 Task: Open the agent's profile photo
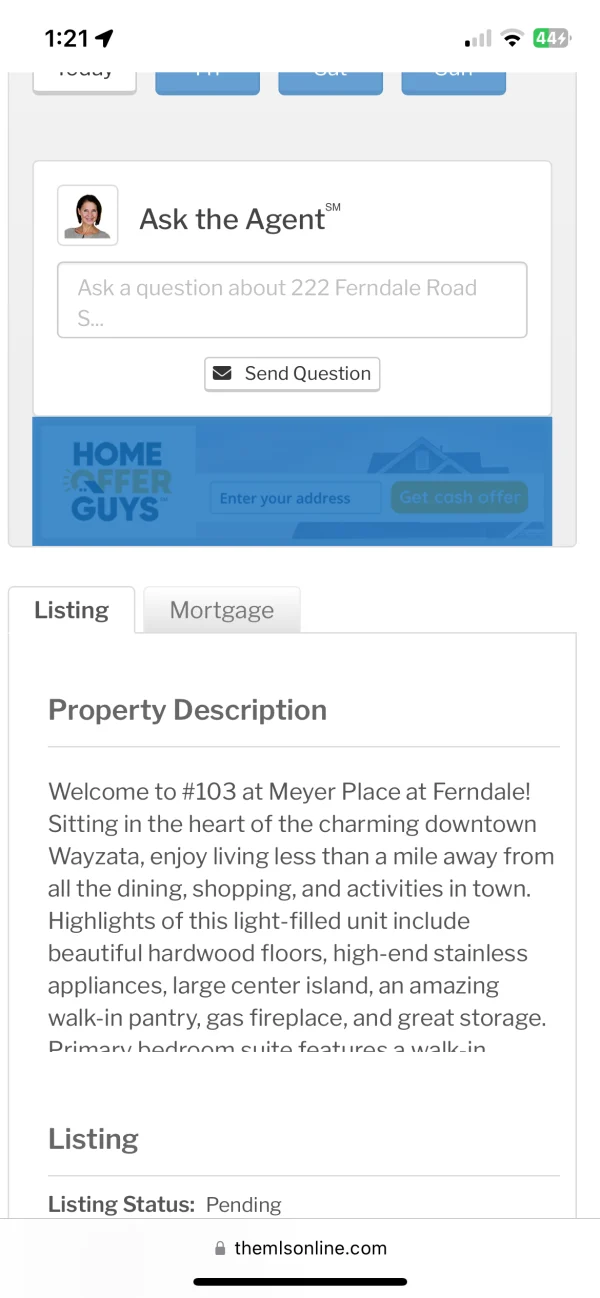pos(88,215)
